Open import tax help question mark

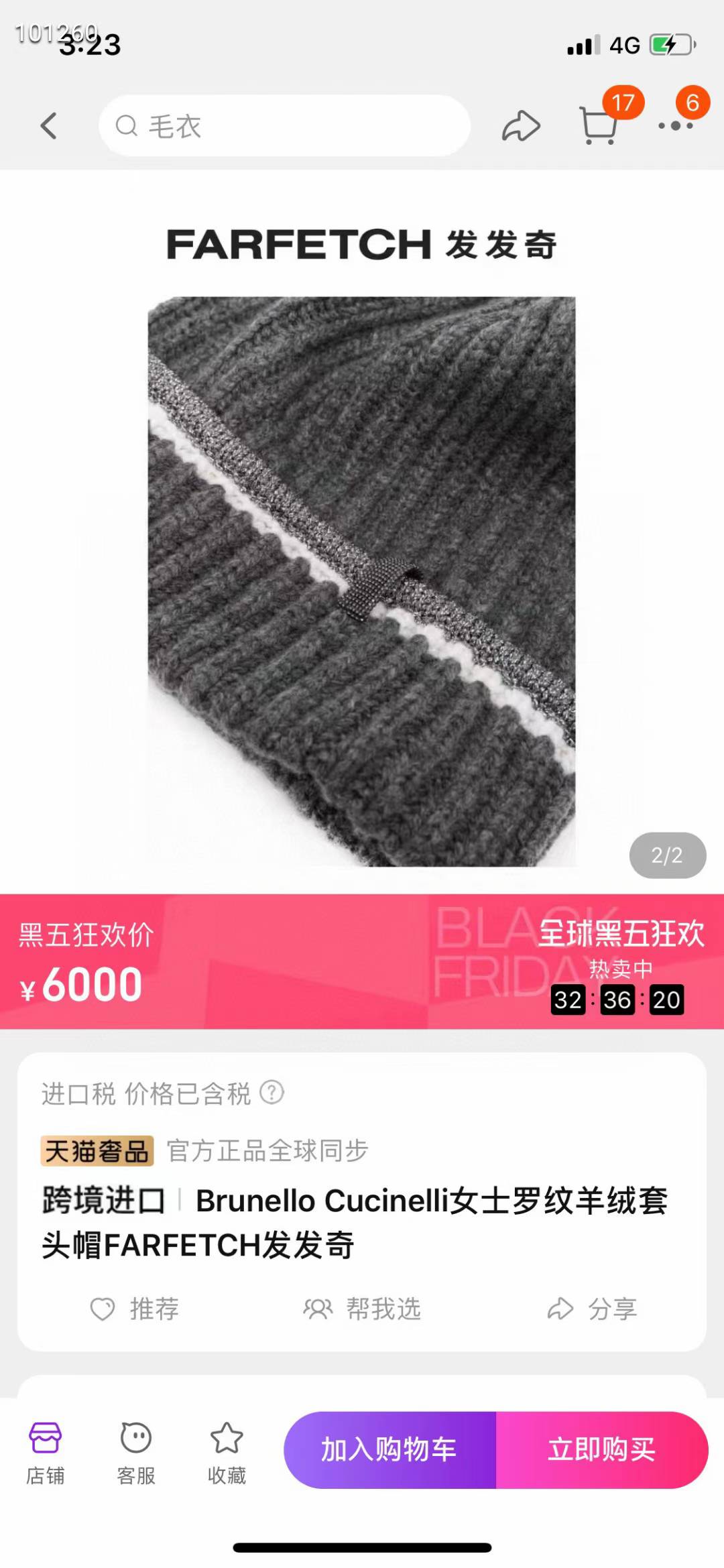pyautogui.click(x=272, y=1093)
